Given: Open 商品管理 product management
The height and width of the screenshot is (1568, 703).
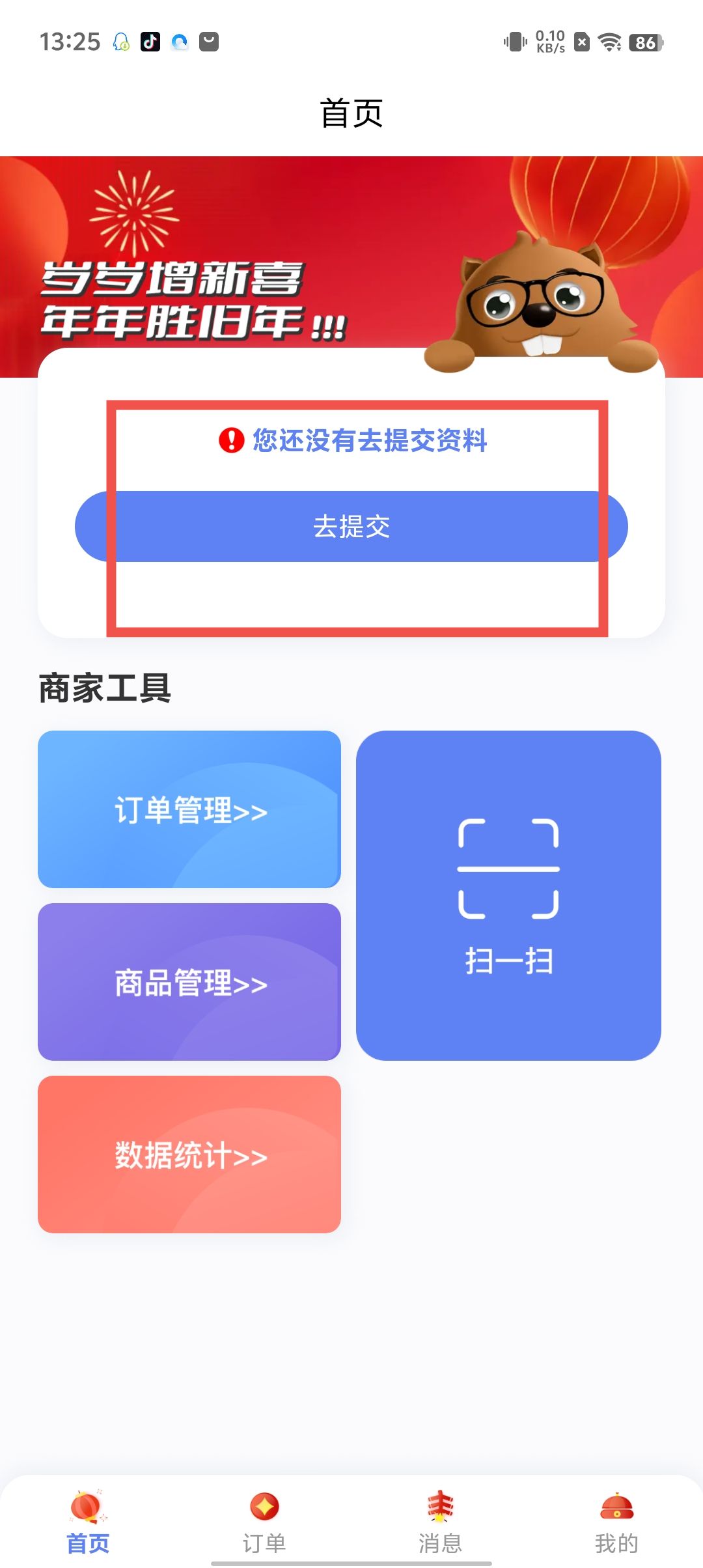Looking at the screenshot, I should (x=189, y=982).
